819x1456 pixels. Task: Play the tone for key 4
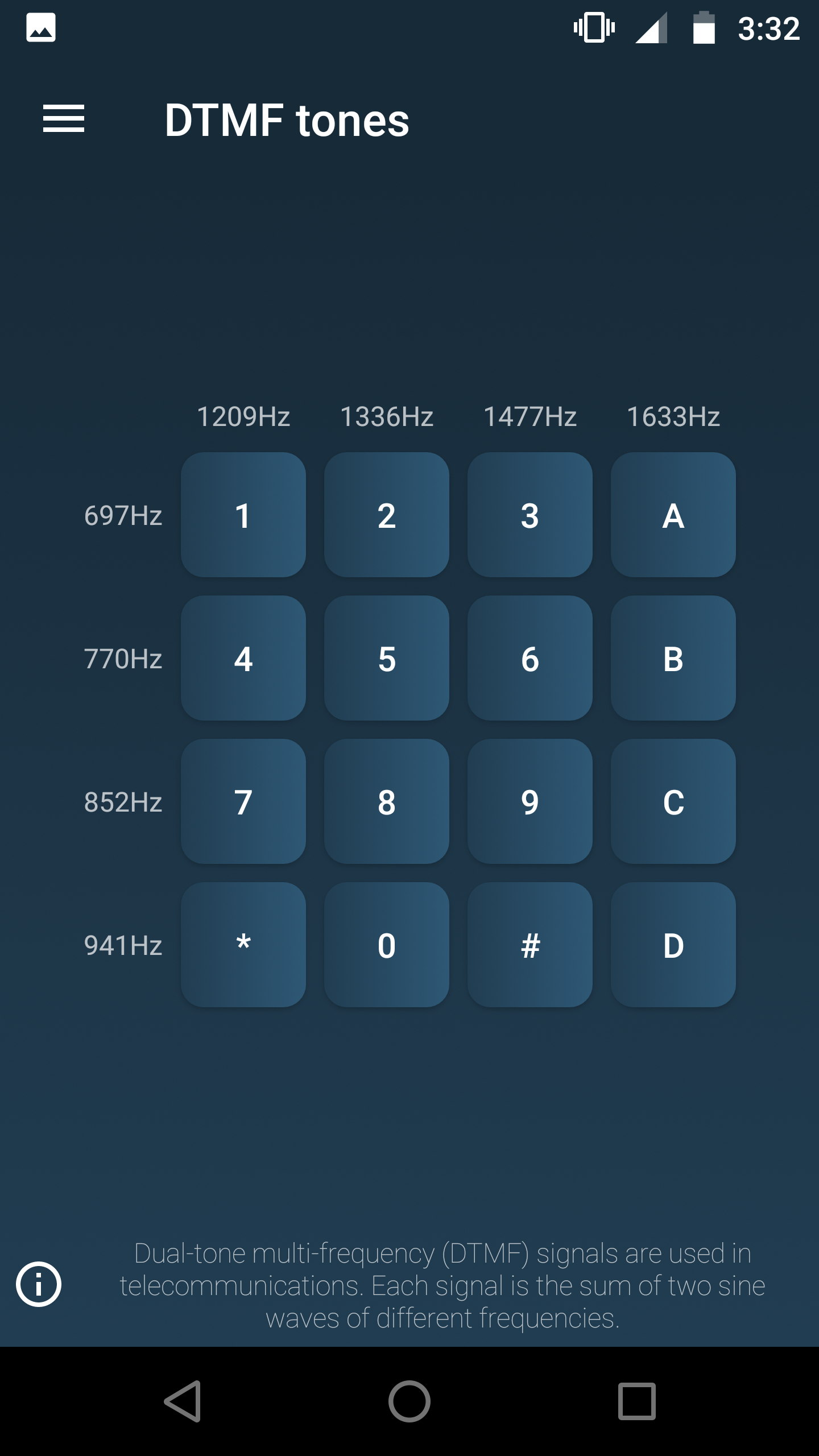point(243,659)
